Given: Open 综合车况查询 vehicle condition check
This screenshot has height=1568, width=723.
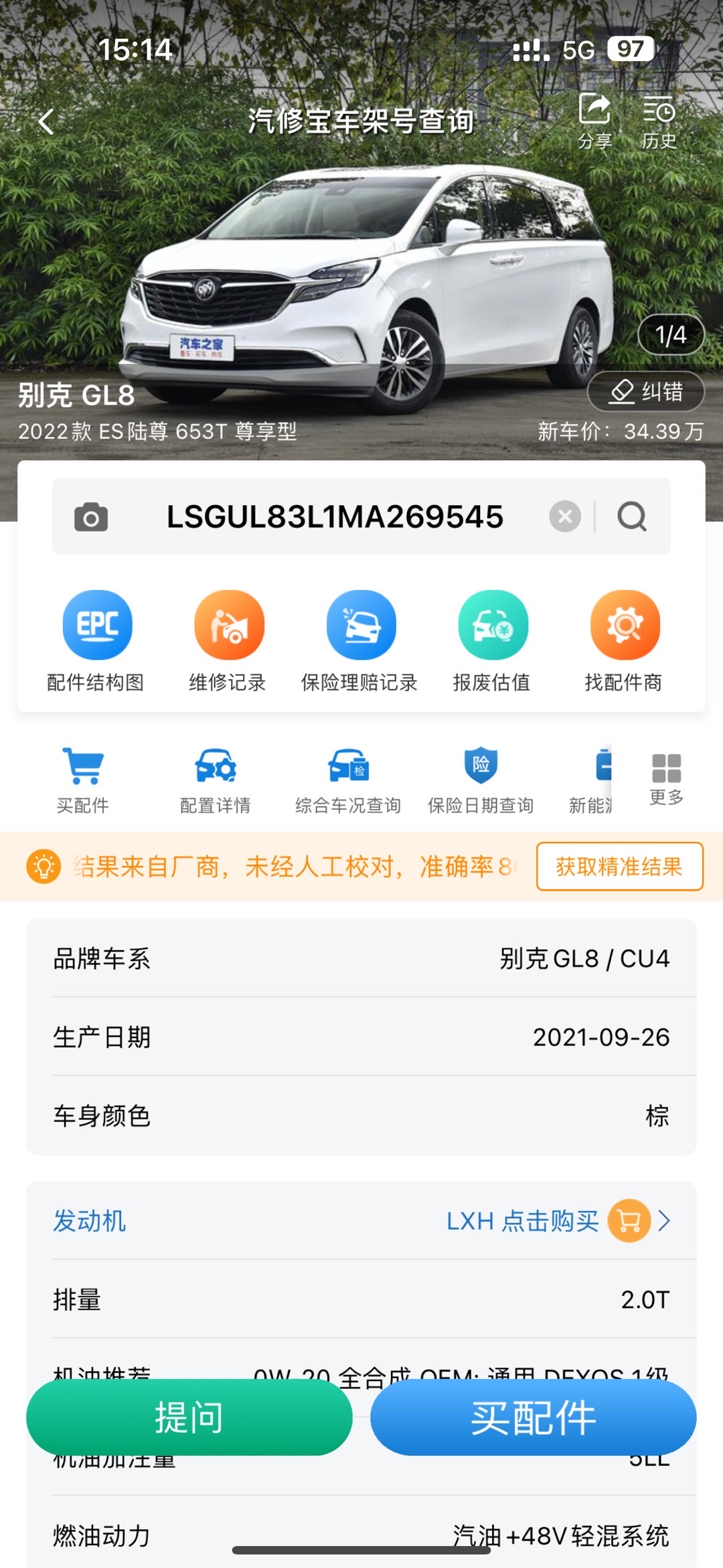Looking at the screenshot, I should coord(348,780).
